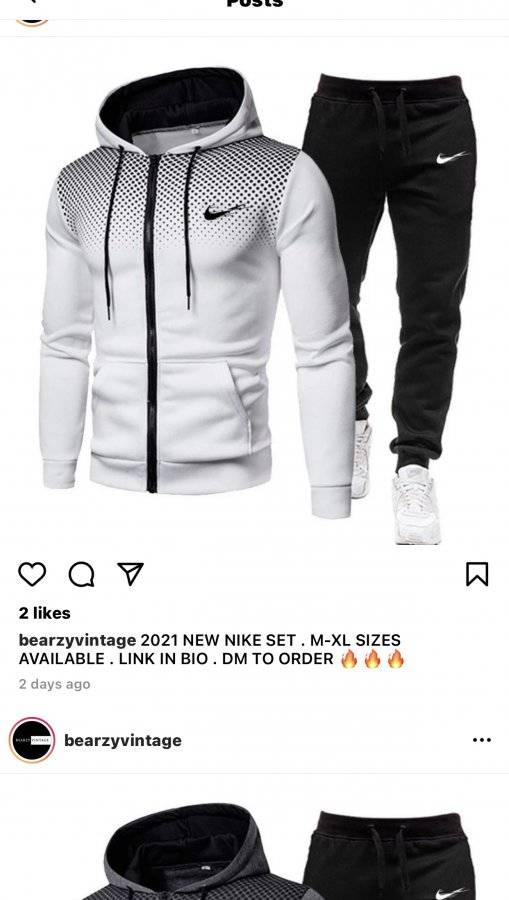Open bearzyvintage from the caption username
Image resolution: width=509 pixels, height=900 pixels.
[77, 640]
